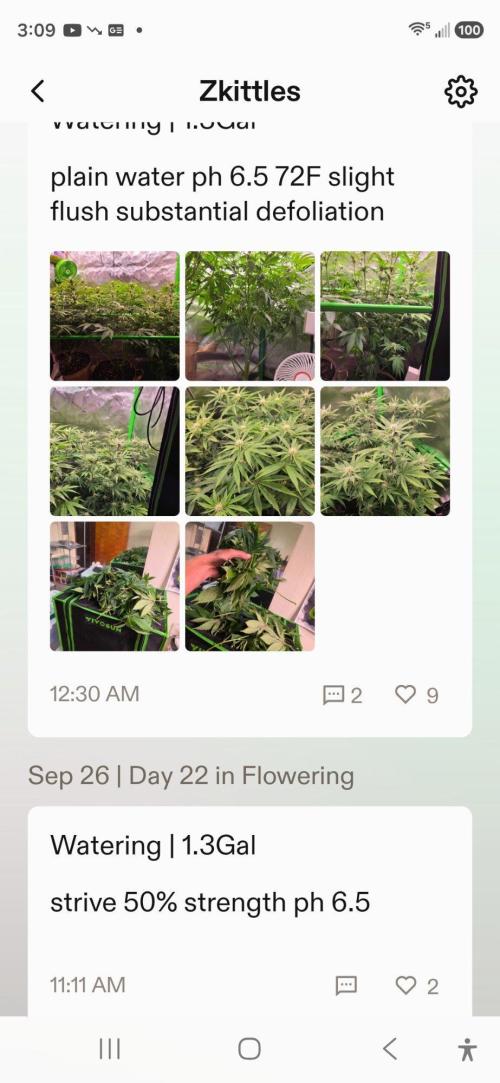This screenshot has height=1083, width=500.
Task: Open the first photo showing the grow tent canopy
Action: tap(115, 316)
